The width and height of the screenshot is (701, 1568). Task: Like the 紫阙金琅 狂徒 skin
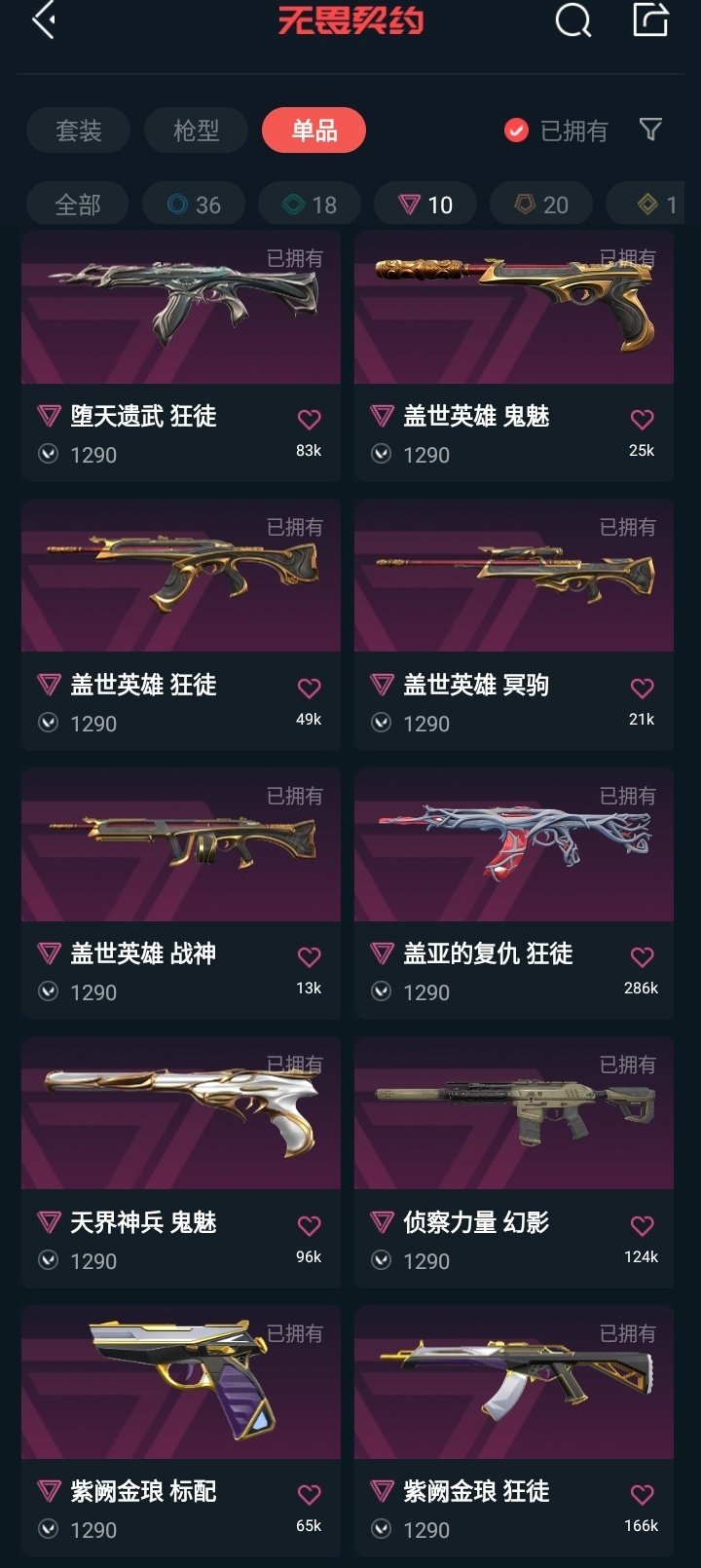(642, 1495)
